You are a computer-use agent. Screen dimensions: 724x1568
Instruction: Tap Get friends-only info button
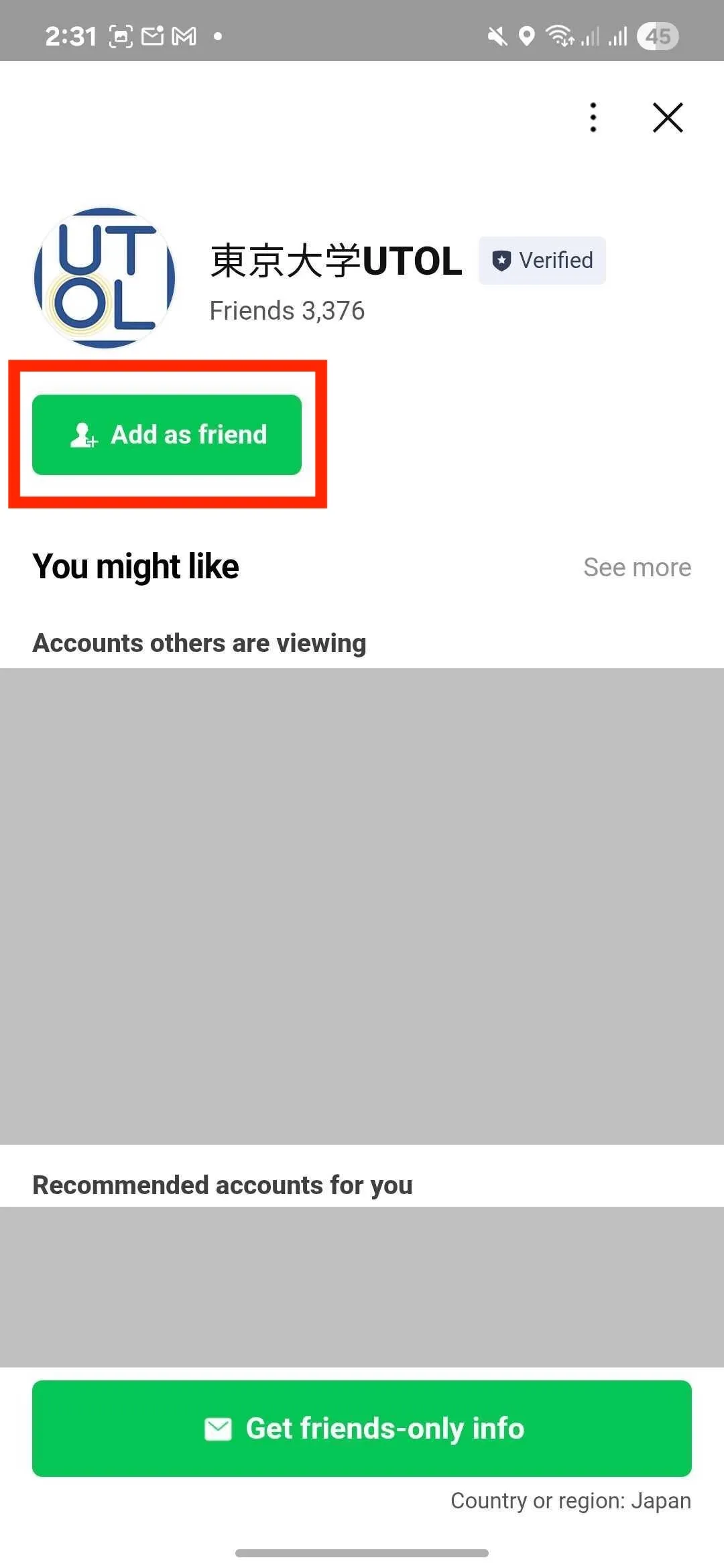362,1428
